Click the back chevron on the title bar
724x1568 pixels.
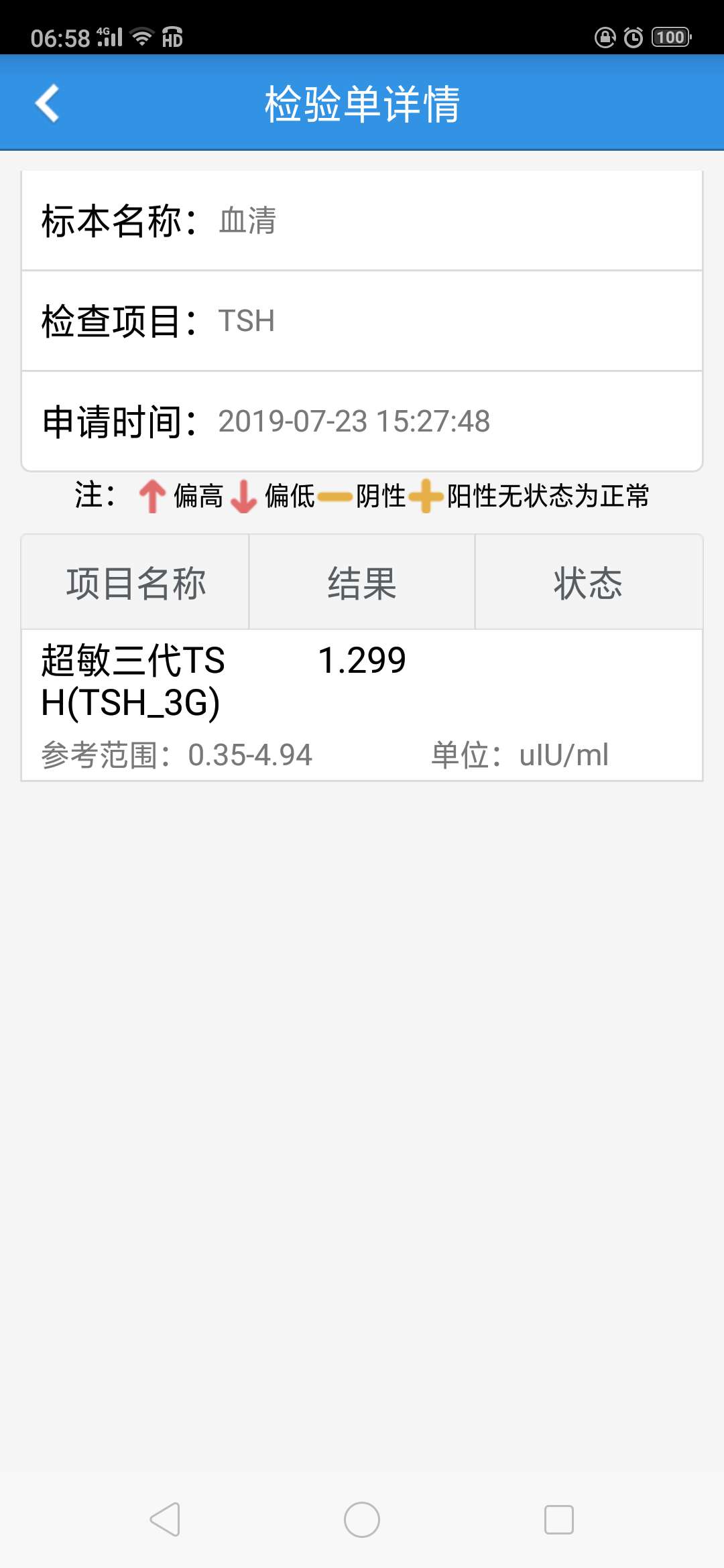[47, 102]
